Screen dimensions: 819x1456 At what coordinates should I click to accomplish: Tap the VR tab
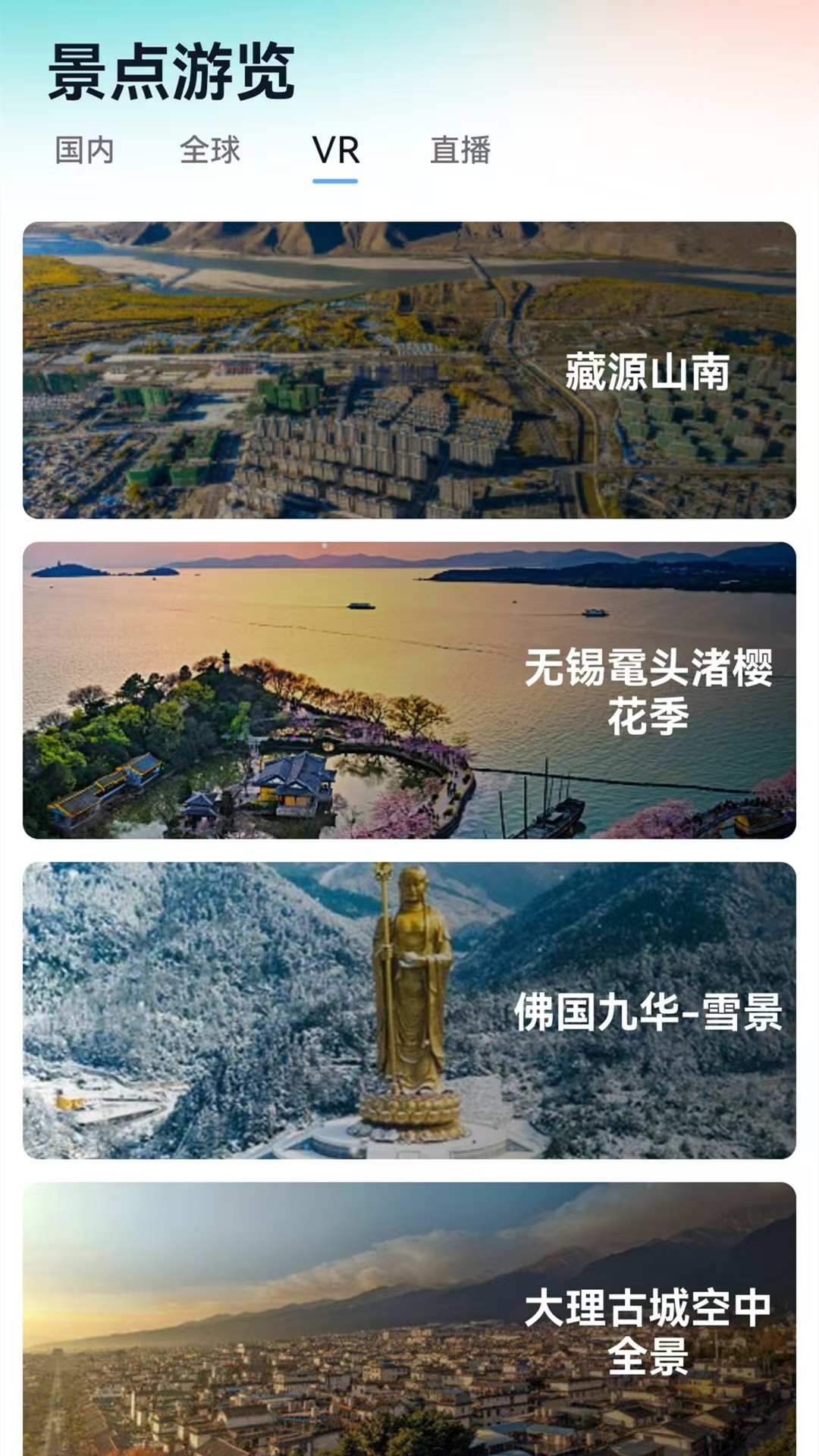[335, 150]
